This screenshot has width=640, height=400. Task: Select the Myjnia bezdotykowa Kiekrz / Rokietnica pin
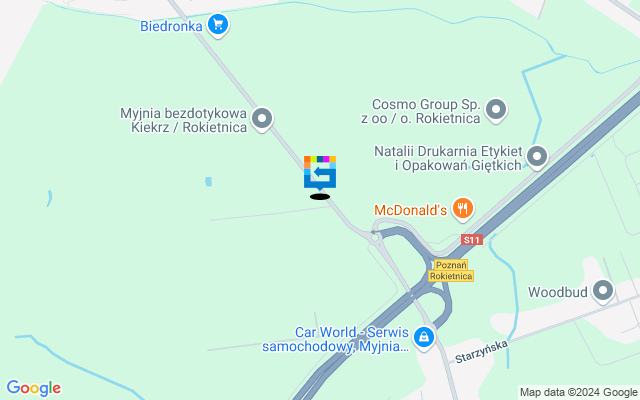(x=262, y=120)
